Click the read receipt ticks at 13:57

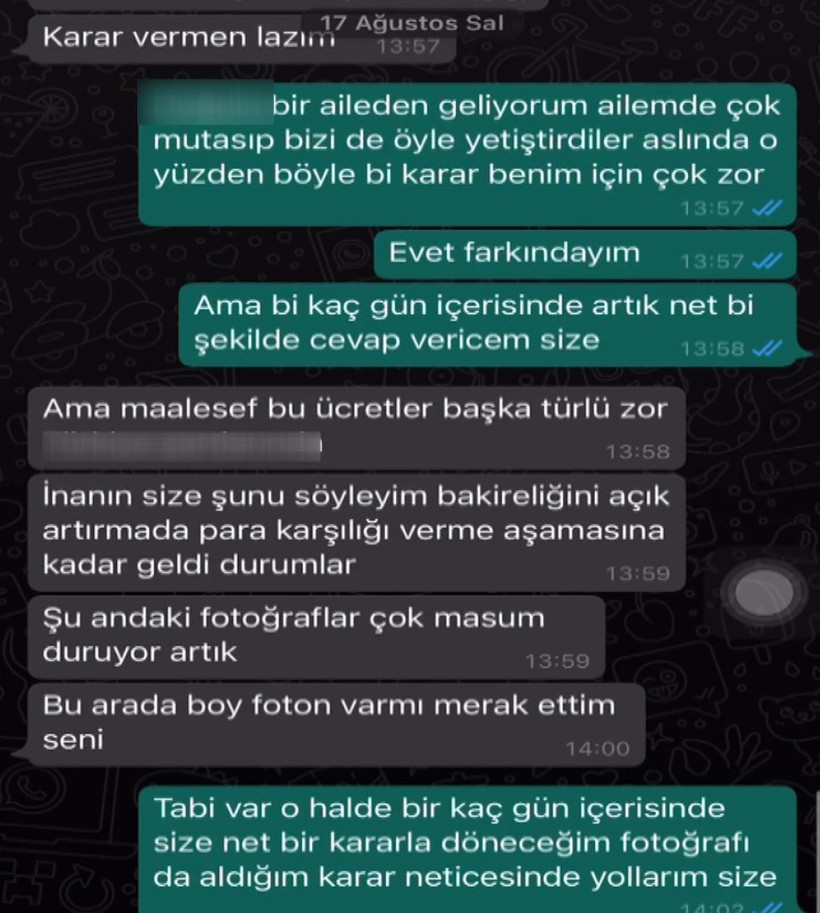(x=769, y=207)
